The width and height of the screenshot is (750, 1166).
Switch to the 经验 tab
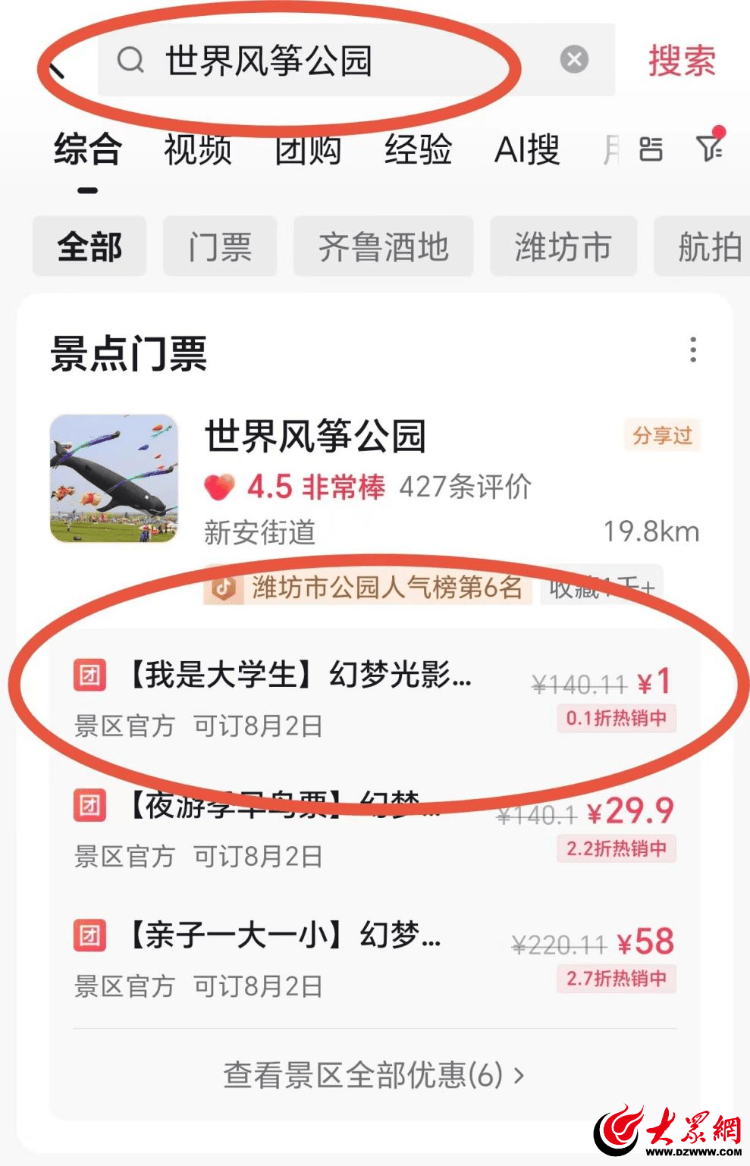coord(418,150)
